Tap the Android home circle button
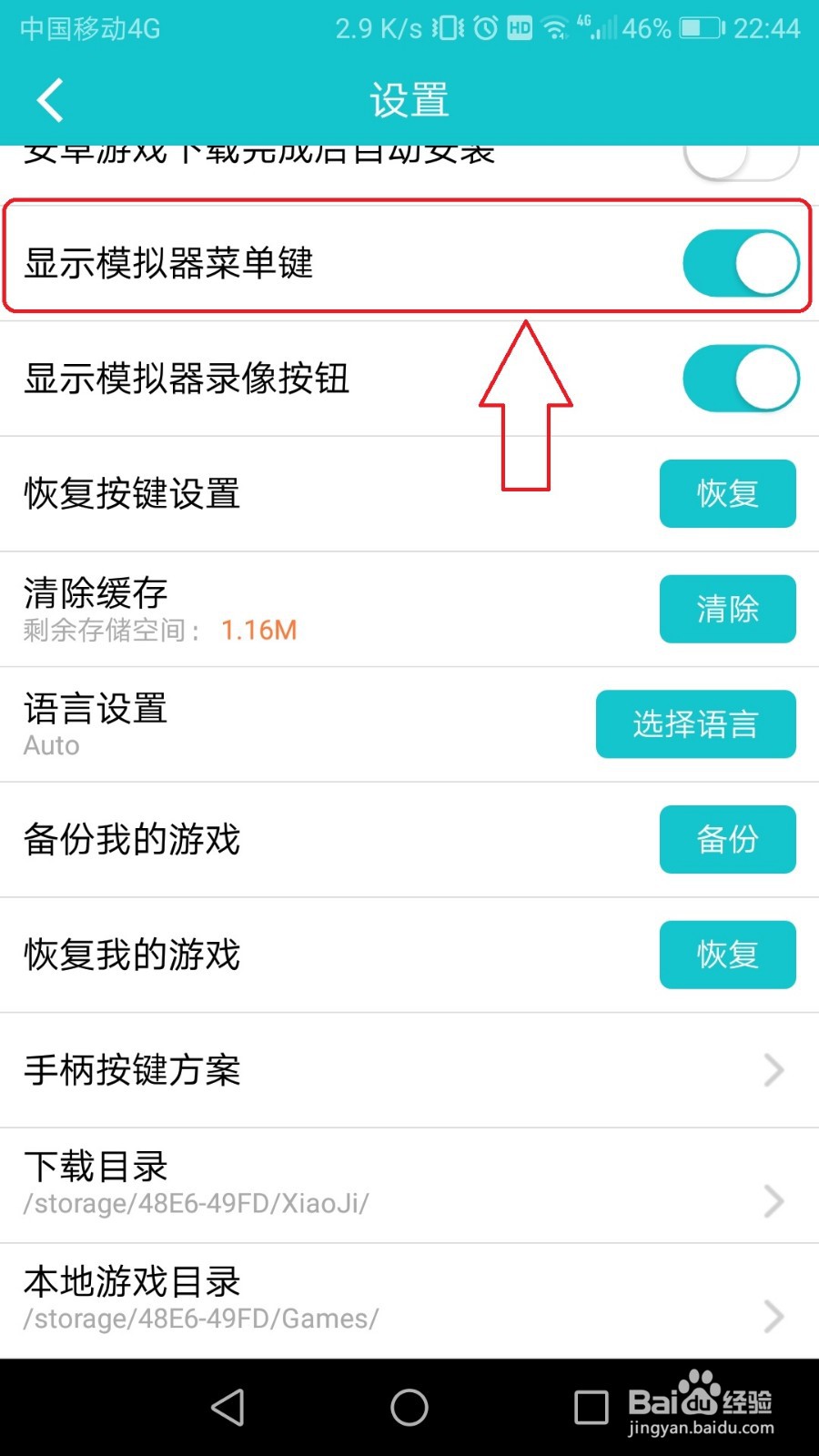Screen dimensions: 819x1456 (x=409, y=1406)
